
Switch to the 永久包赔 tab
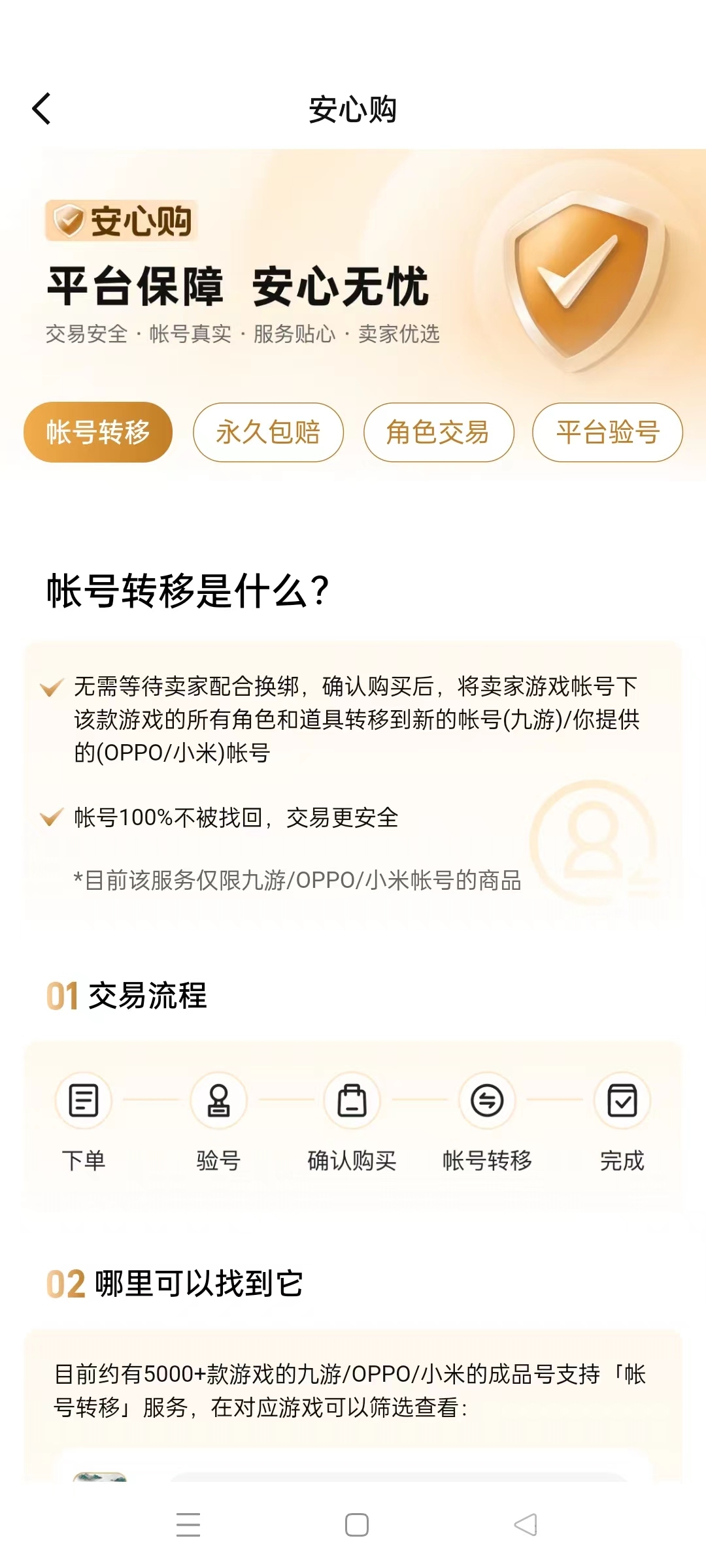coord(268,433)
